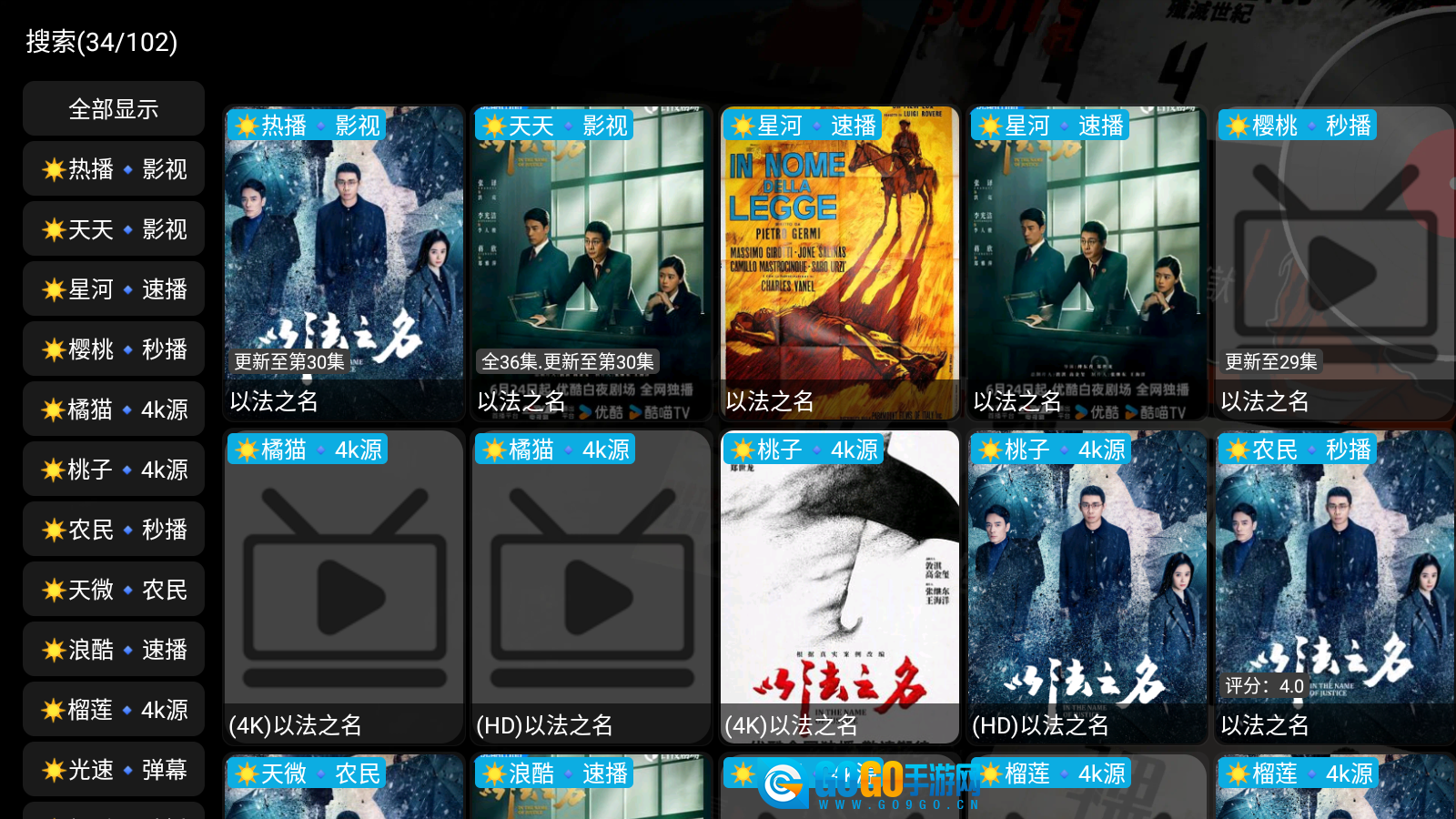Open 樱桃·秒播 result 更新至29集

tap(1334, 264)
